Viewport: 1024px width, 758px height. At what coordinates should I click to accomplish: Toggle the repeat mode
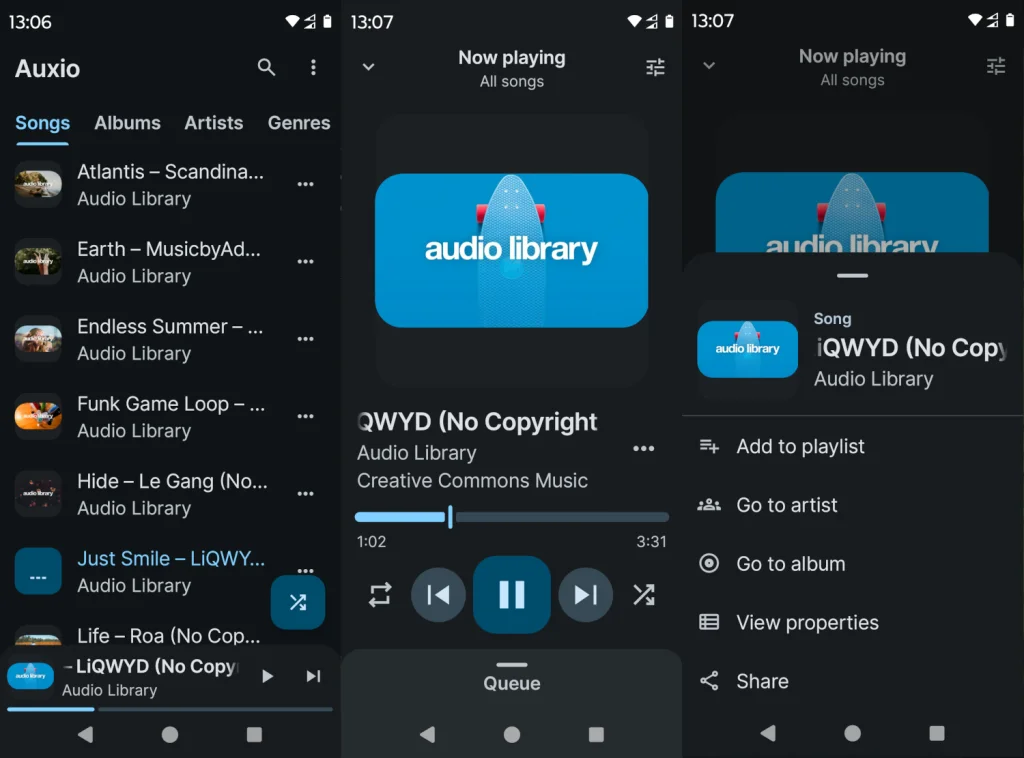tap(380, 595)
